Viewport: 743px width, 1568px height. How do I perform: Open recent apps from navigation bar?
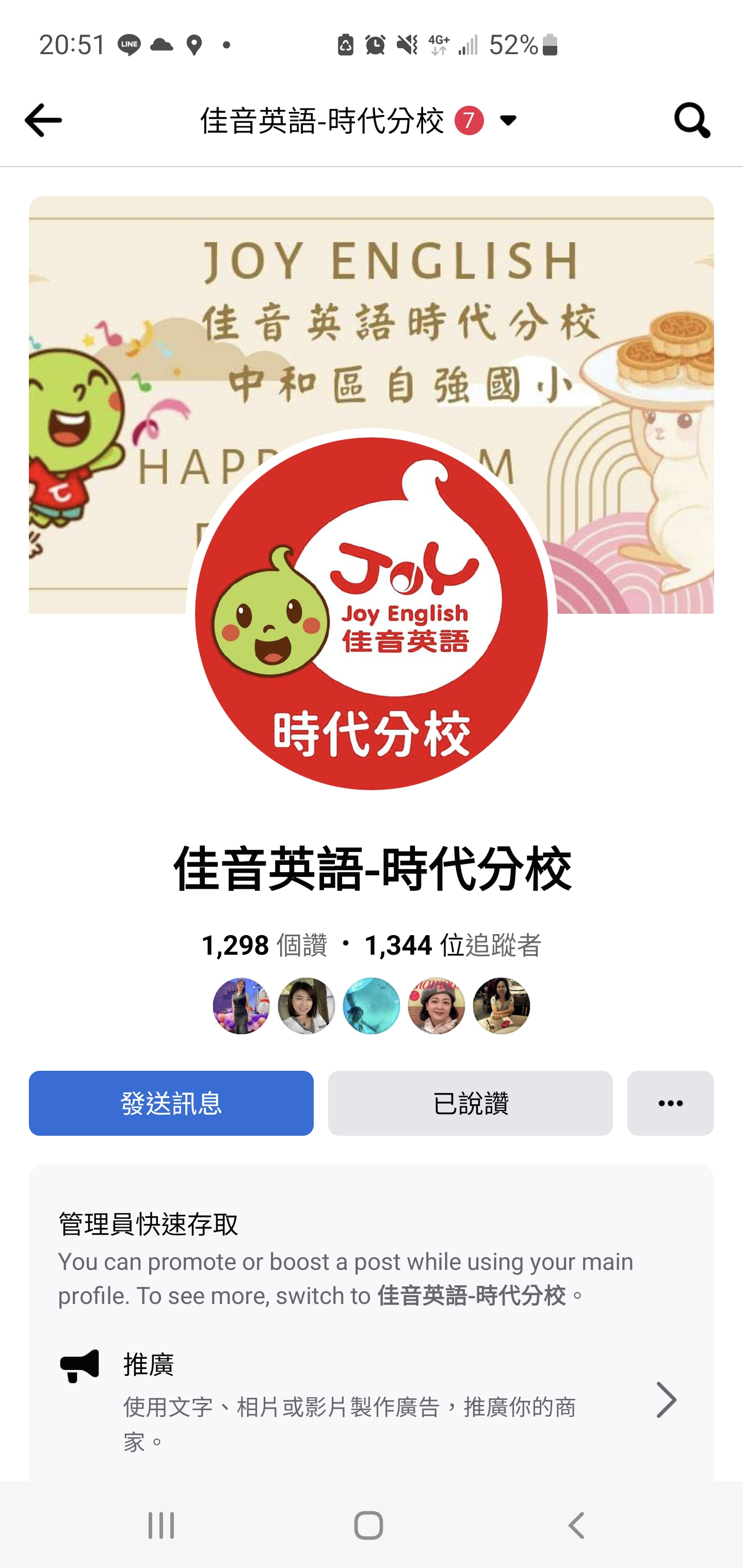coord(161,1525)
